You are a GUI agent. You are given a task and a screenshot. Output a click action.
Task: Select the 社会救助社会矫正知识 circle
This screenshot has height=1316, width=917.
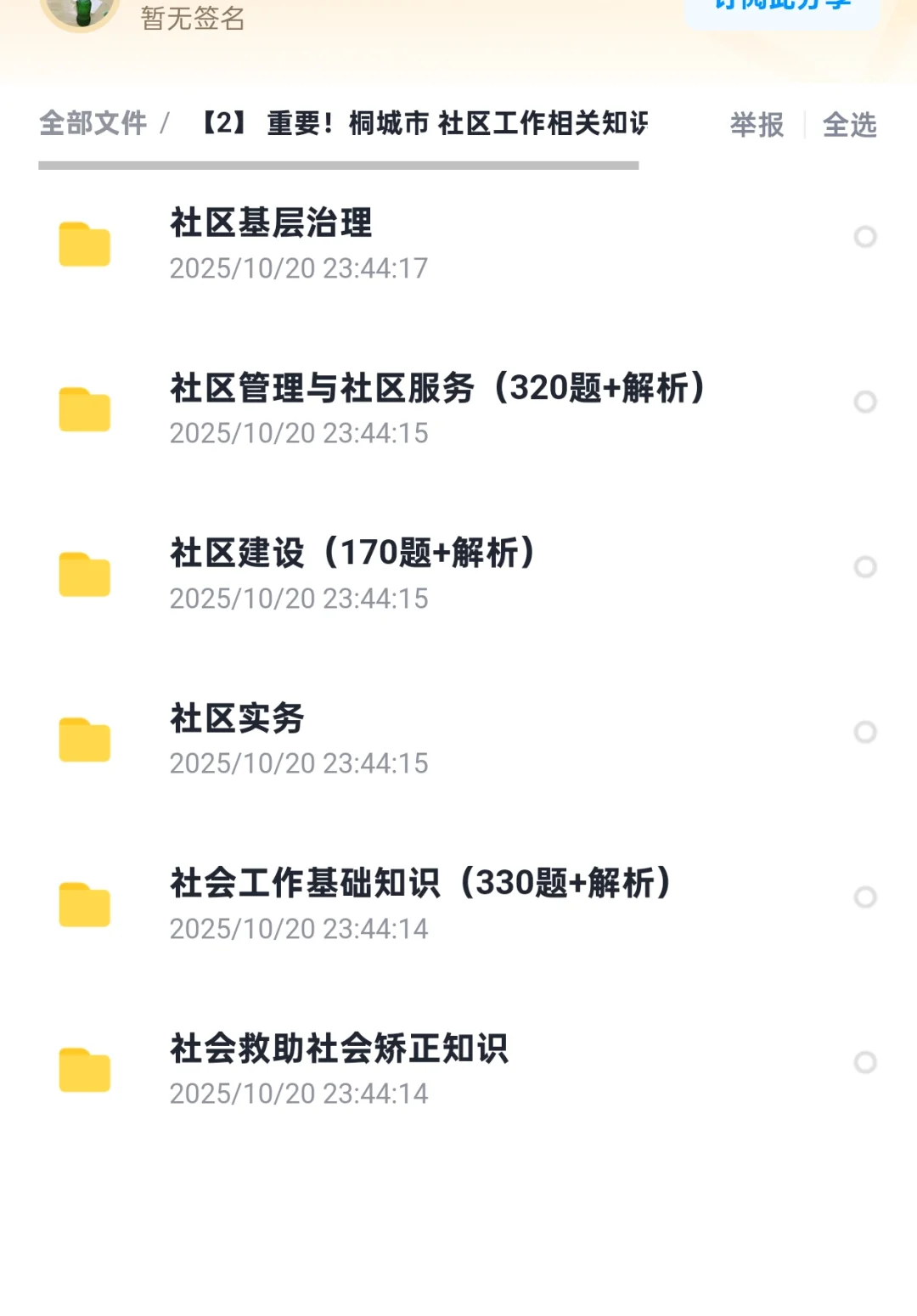[x=865, y=1062]
